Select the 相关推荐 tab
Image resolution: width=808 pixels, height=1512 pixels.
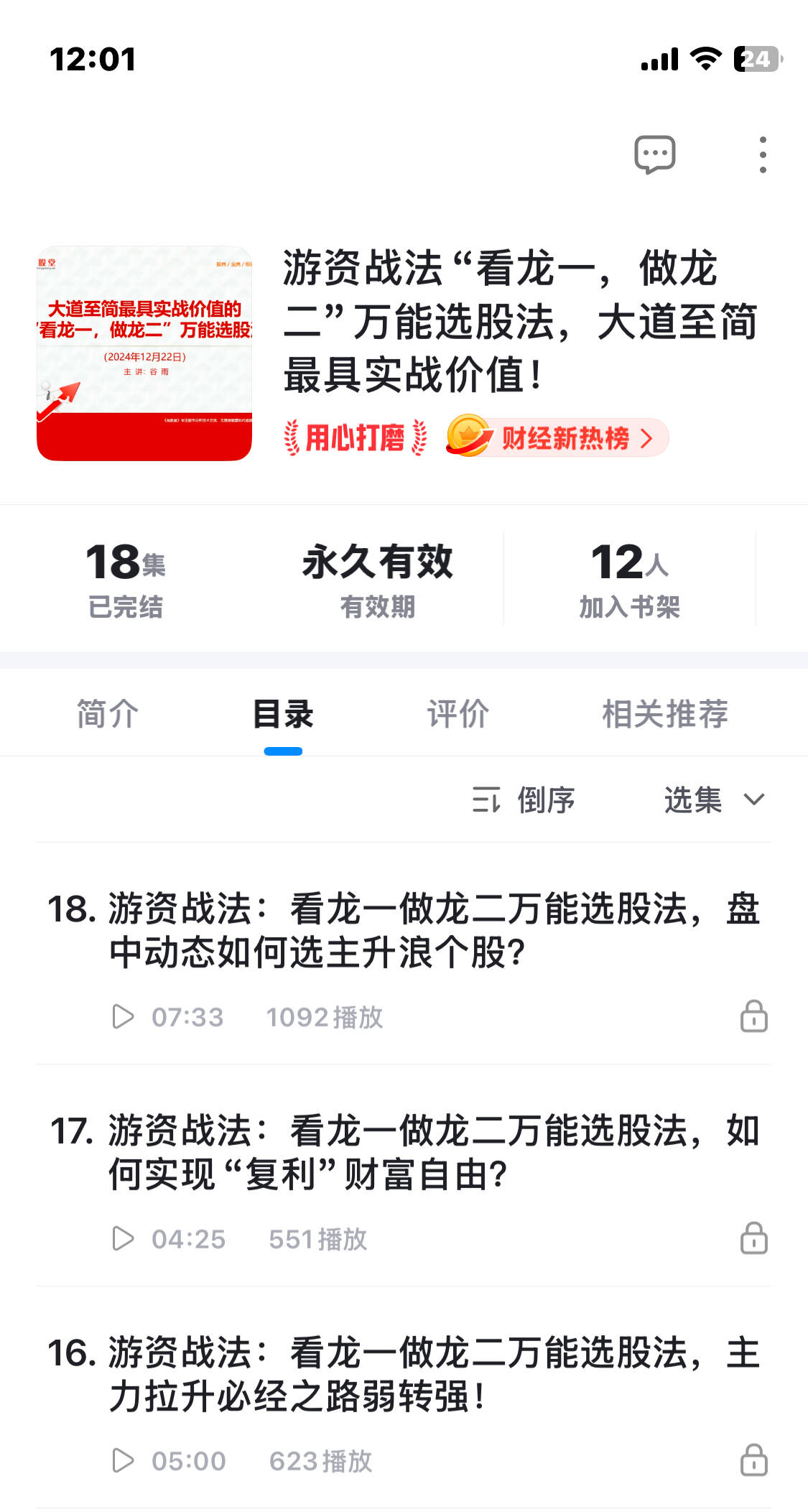(664, 713)
